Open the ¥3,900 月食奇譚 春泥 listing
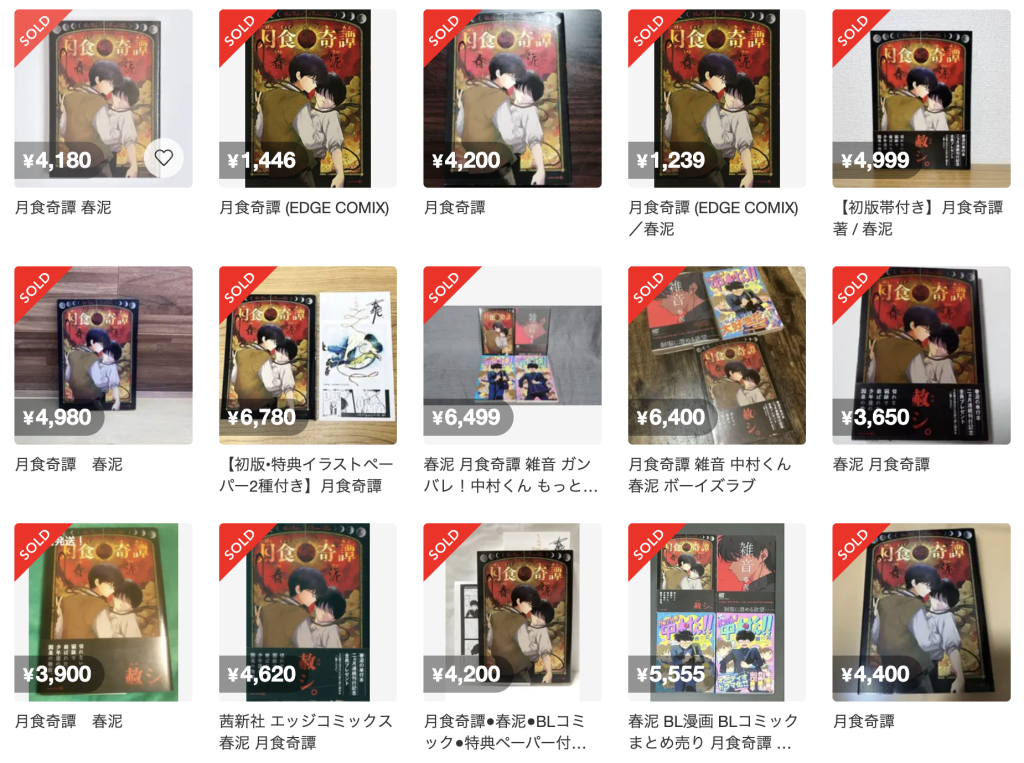 (103, 611)
